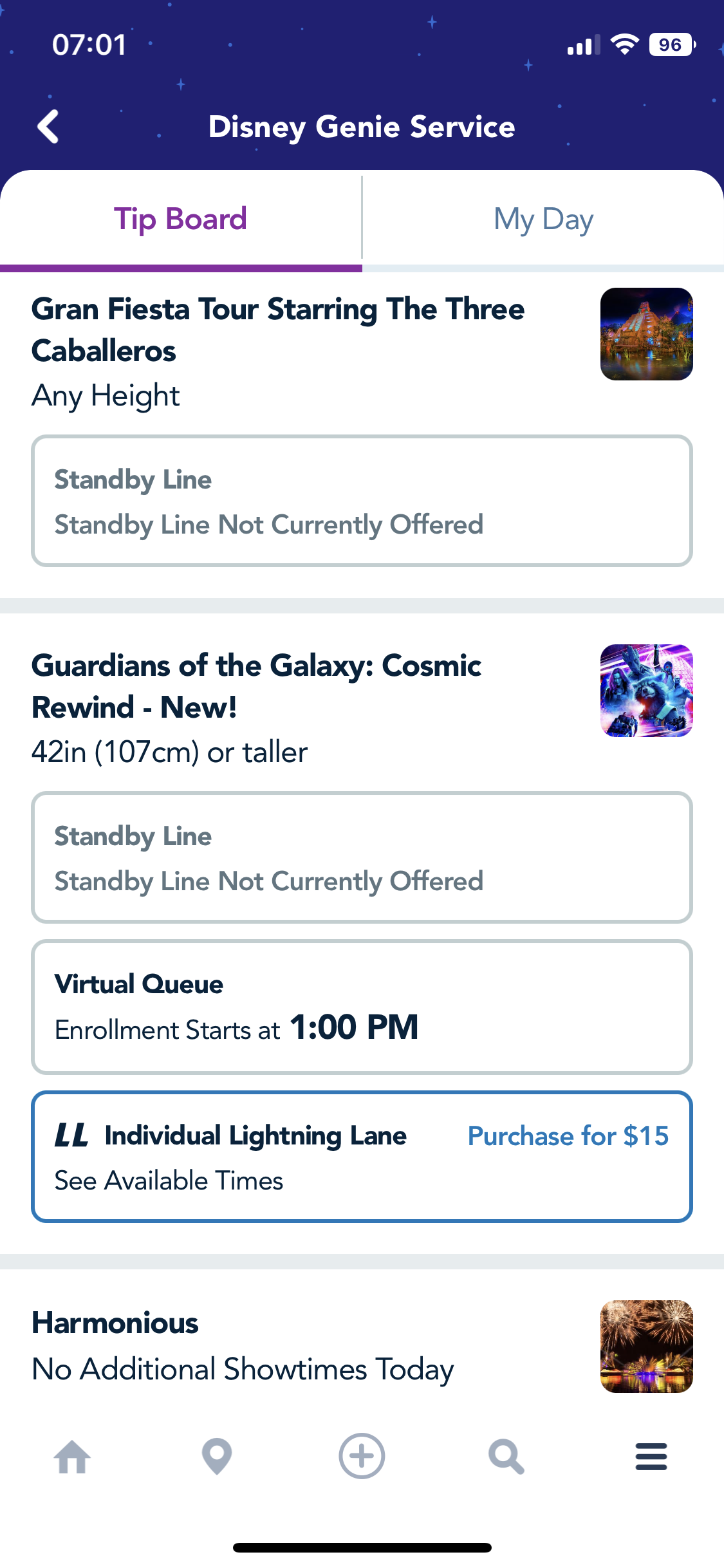Purchase Individual Lightning Lane for $15
The width and height of the screenshot is (724, 1568).
(568, 1136)
